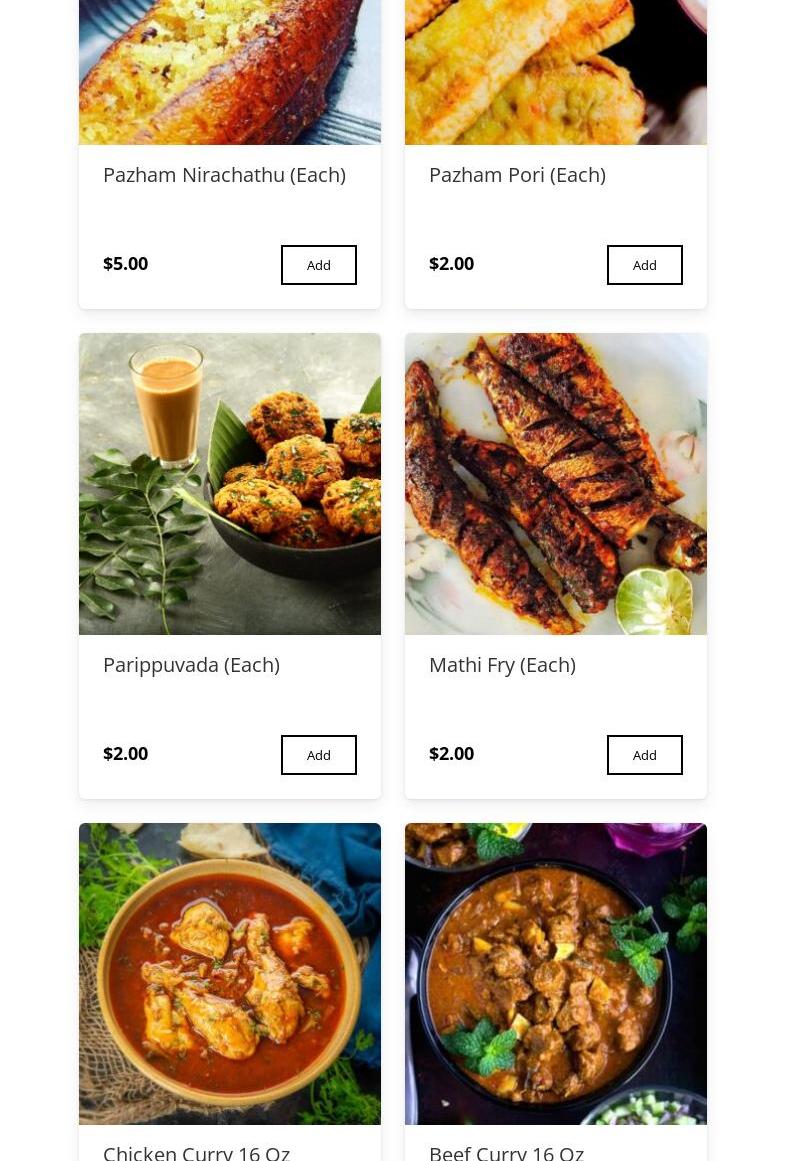Add Mathi Fry to the order

pyautogui.click(x=644, y=755)
